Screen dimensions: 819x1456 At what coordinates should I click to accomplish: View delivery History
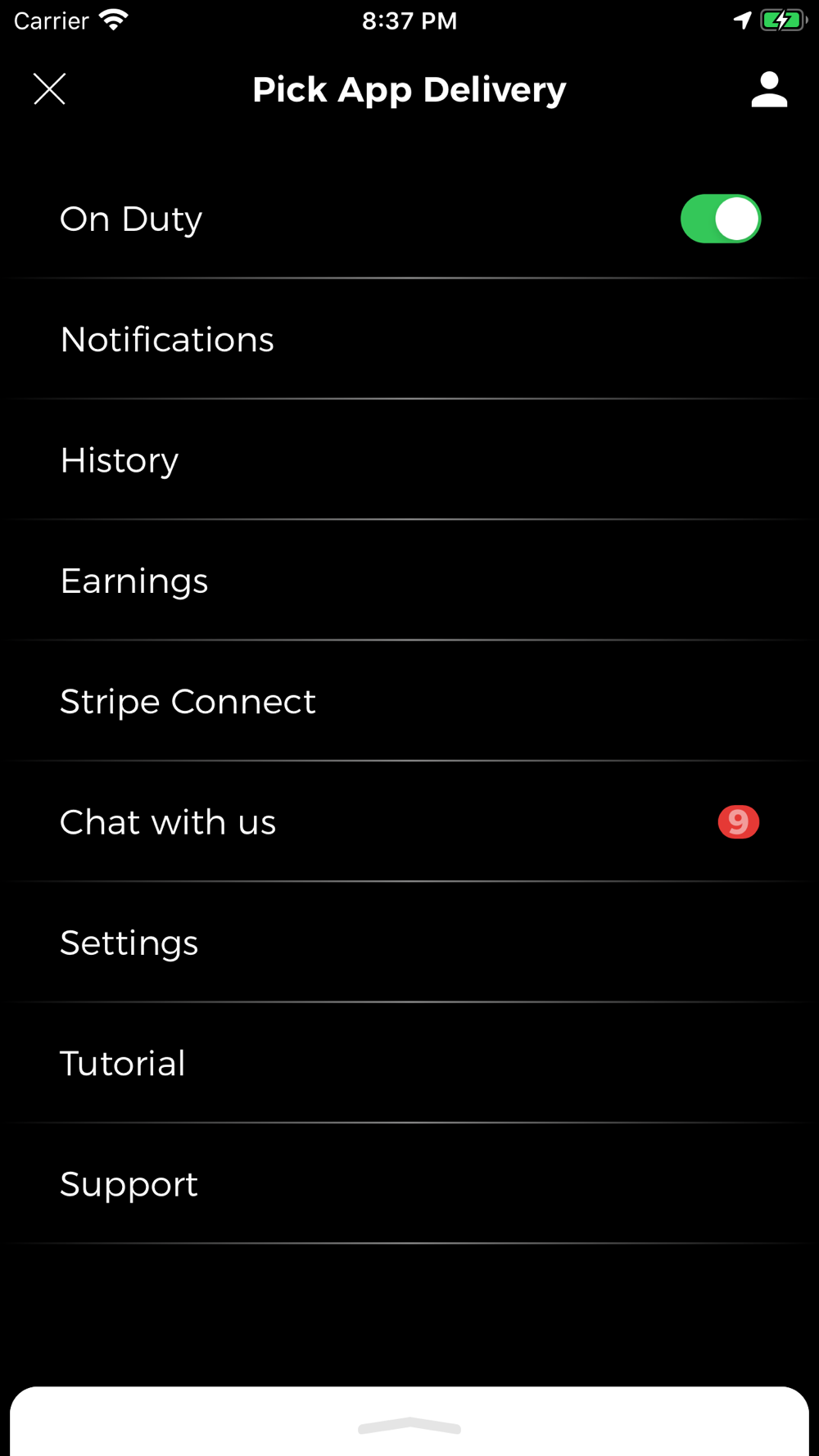pos(409,459)
